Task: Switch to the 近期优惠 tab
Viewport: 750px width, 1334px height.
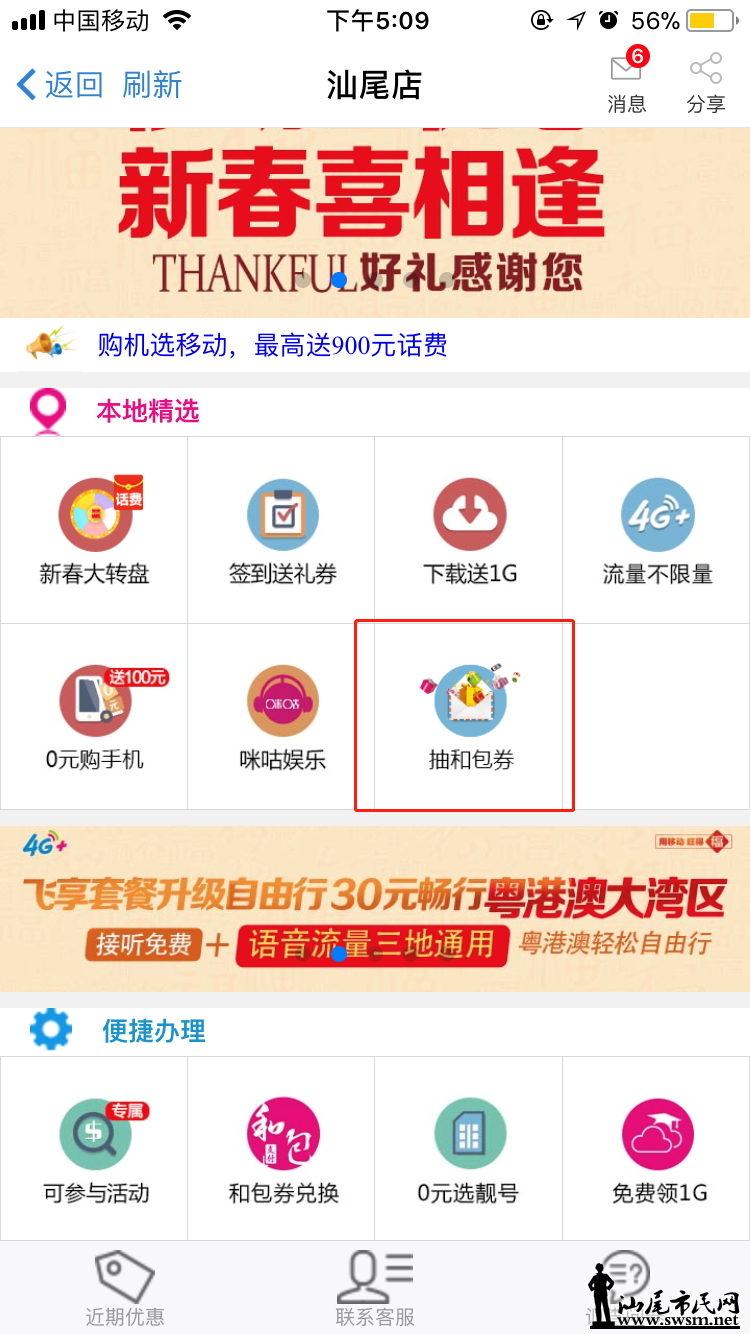Action: tap(125, 1288)
